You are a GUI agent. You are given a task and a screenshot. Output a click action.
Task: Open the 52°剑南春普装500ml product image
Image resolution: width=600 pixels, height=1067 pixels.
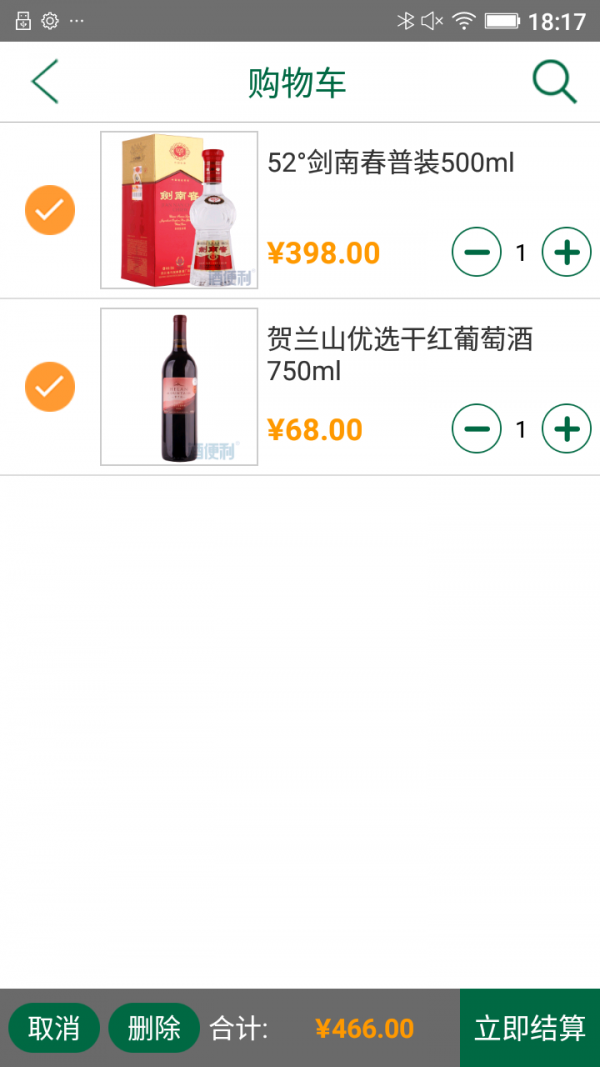(179, 210)
